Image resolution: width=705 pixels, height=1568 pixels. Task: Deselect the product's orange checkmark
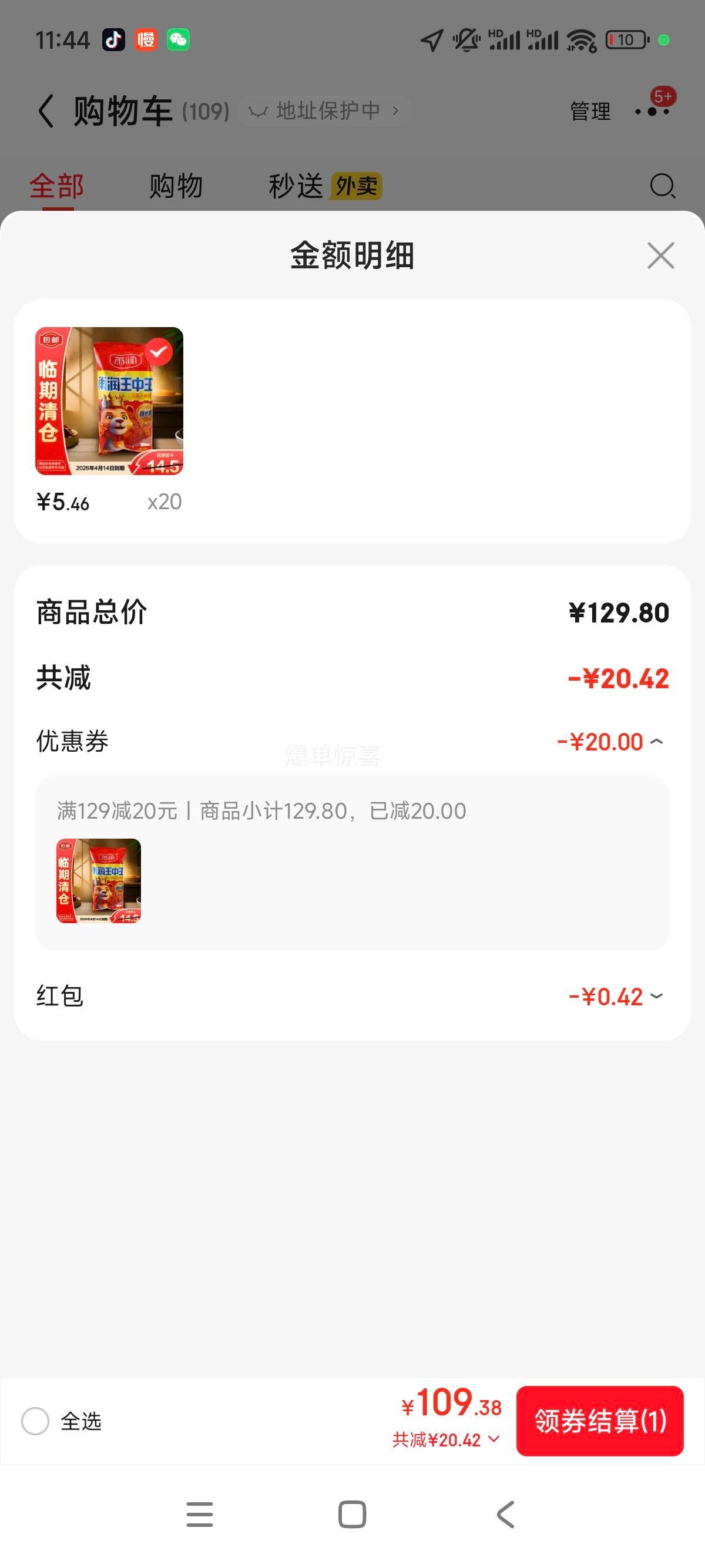point(160,351)
